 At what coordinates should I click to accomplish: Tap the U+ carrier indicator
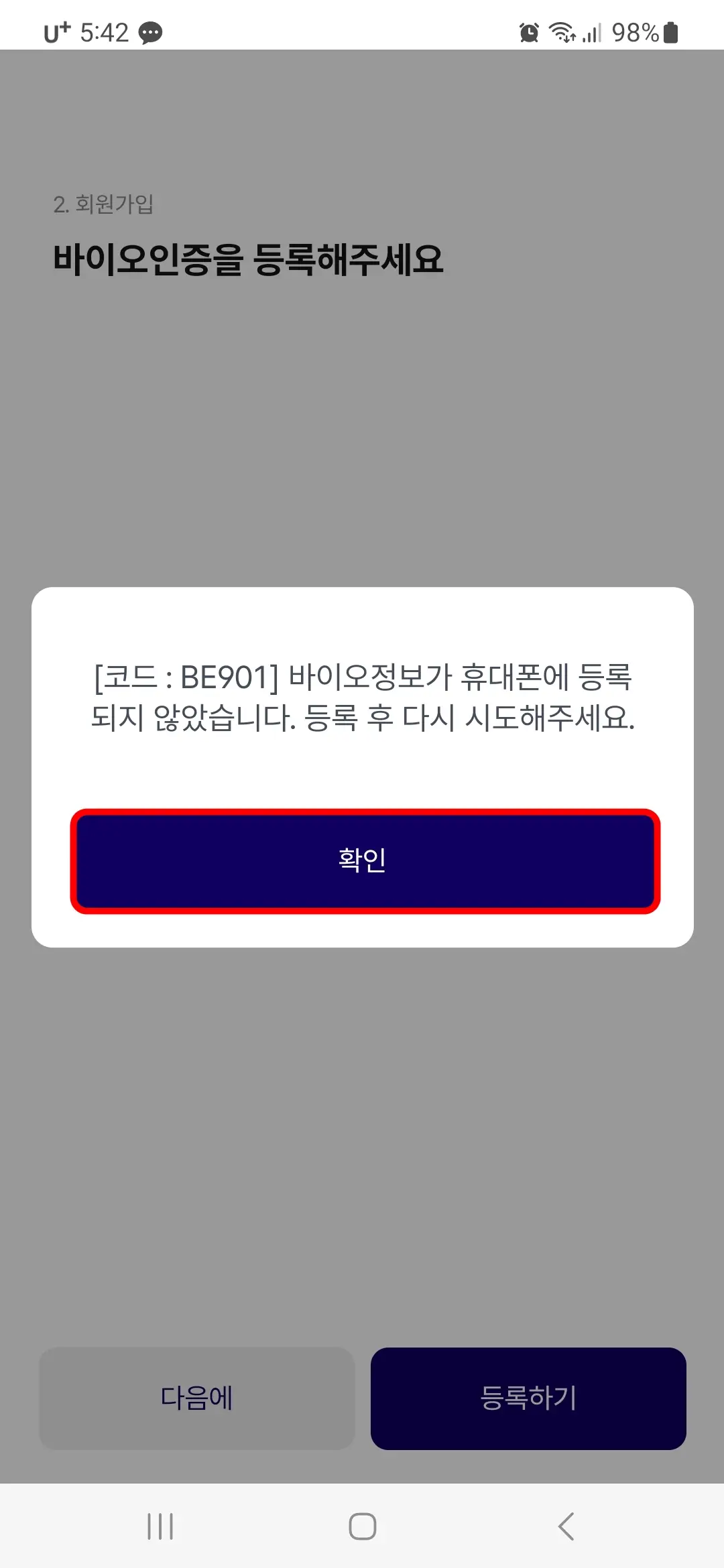[58, 31]
